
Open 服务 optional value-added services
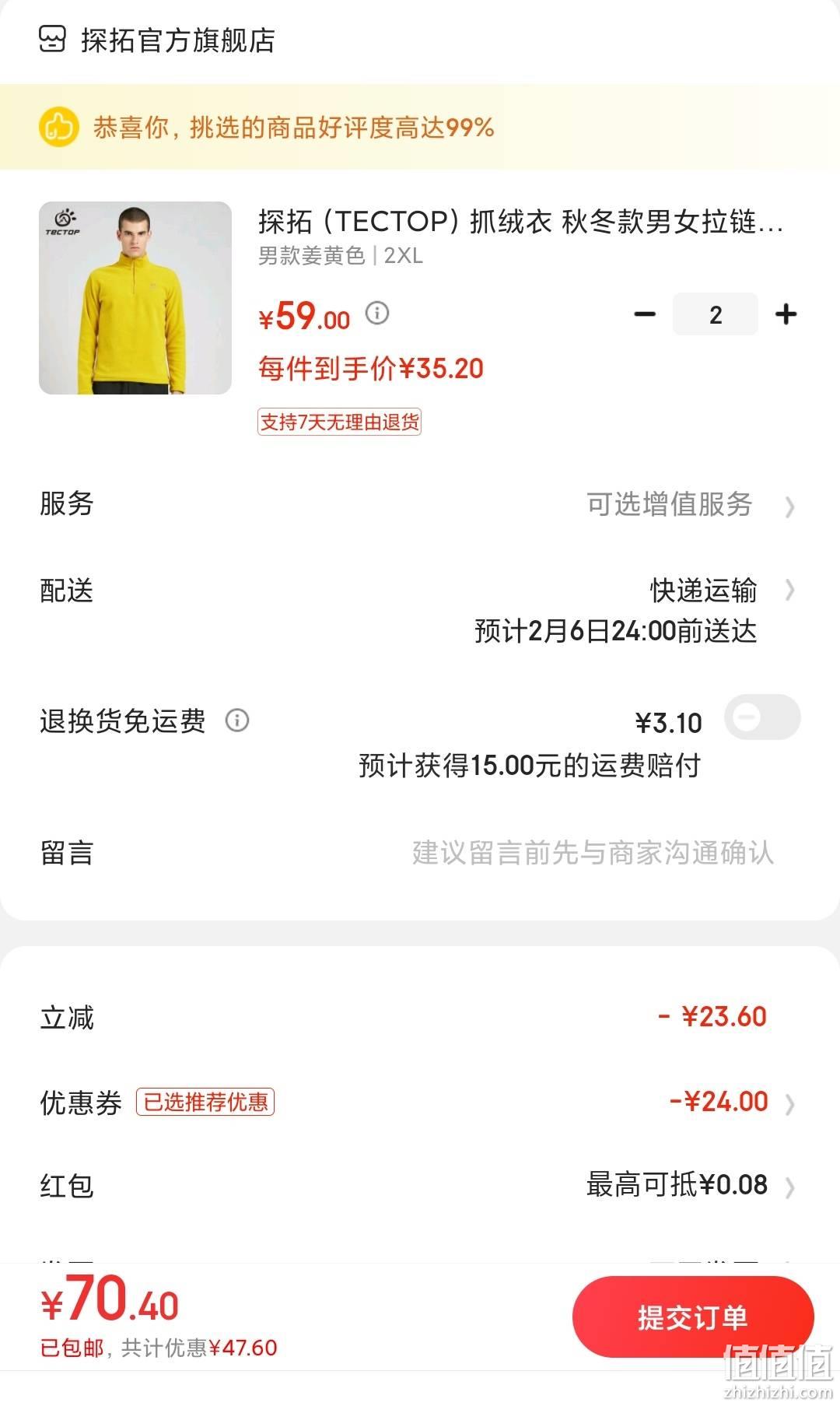pos(420,504)
